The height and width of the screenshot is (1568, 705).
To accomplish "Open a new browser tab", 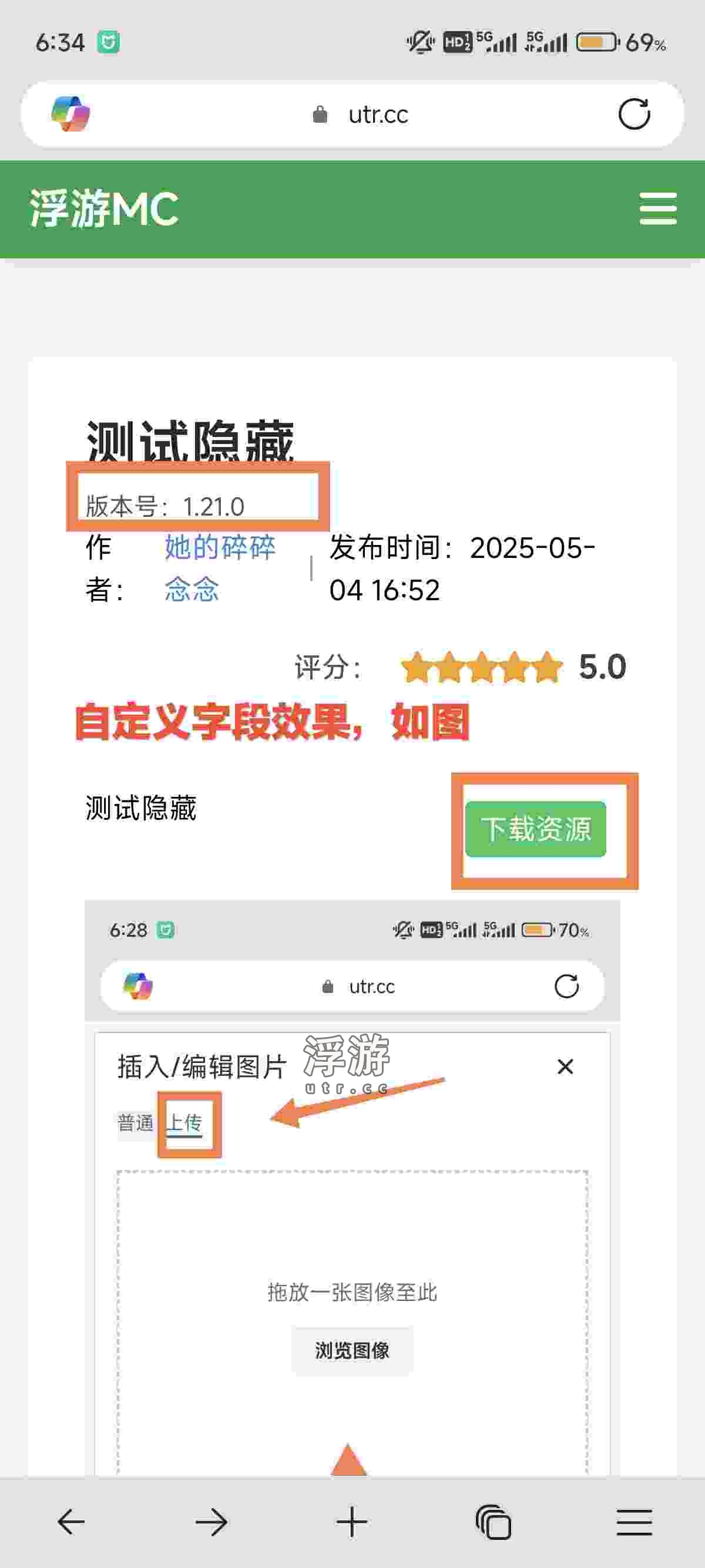I will coord(352,1522).
